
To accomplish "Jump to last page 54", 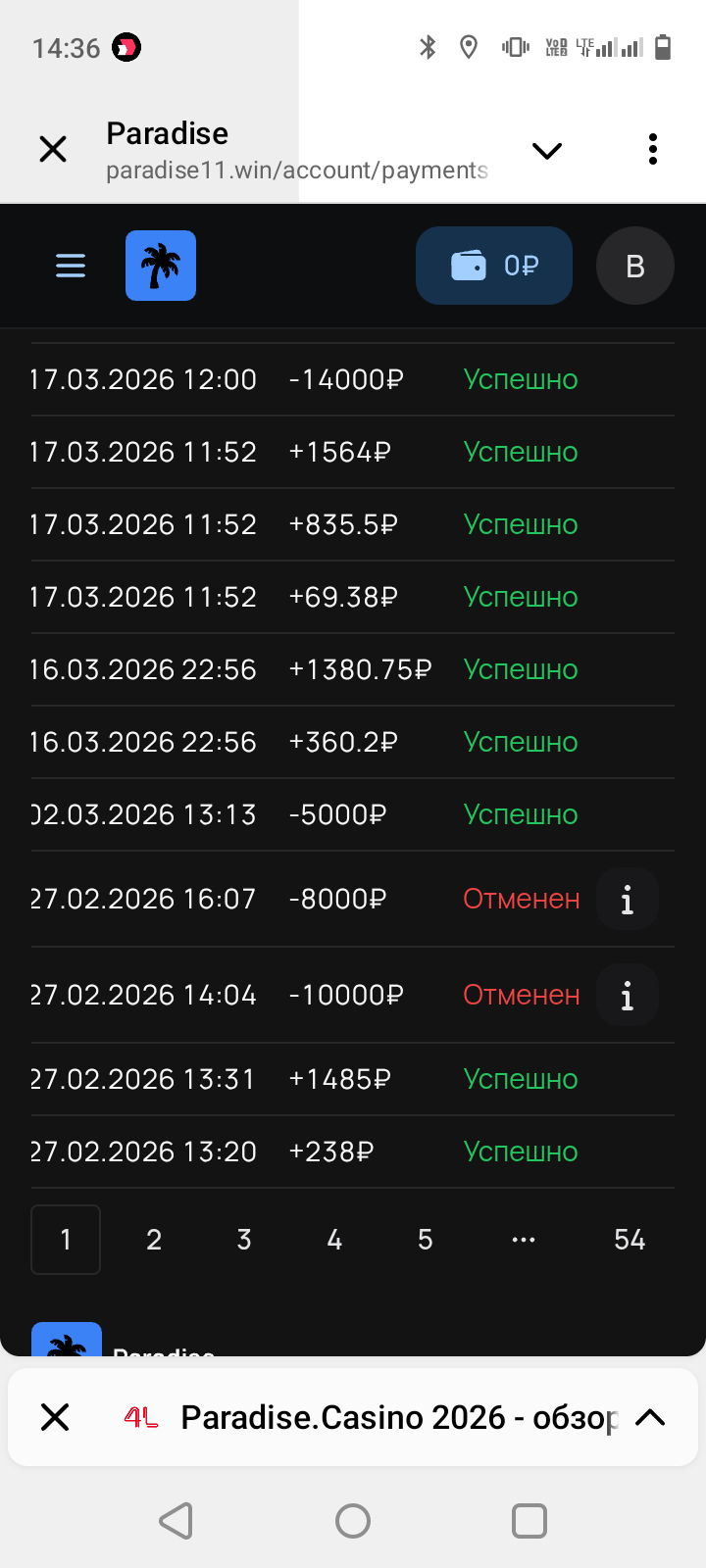I will pyautogui.click(x=630, y=1240).
